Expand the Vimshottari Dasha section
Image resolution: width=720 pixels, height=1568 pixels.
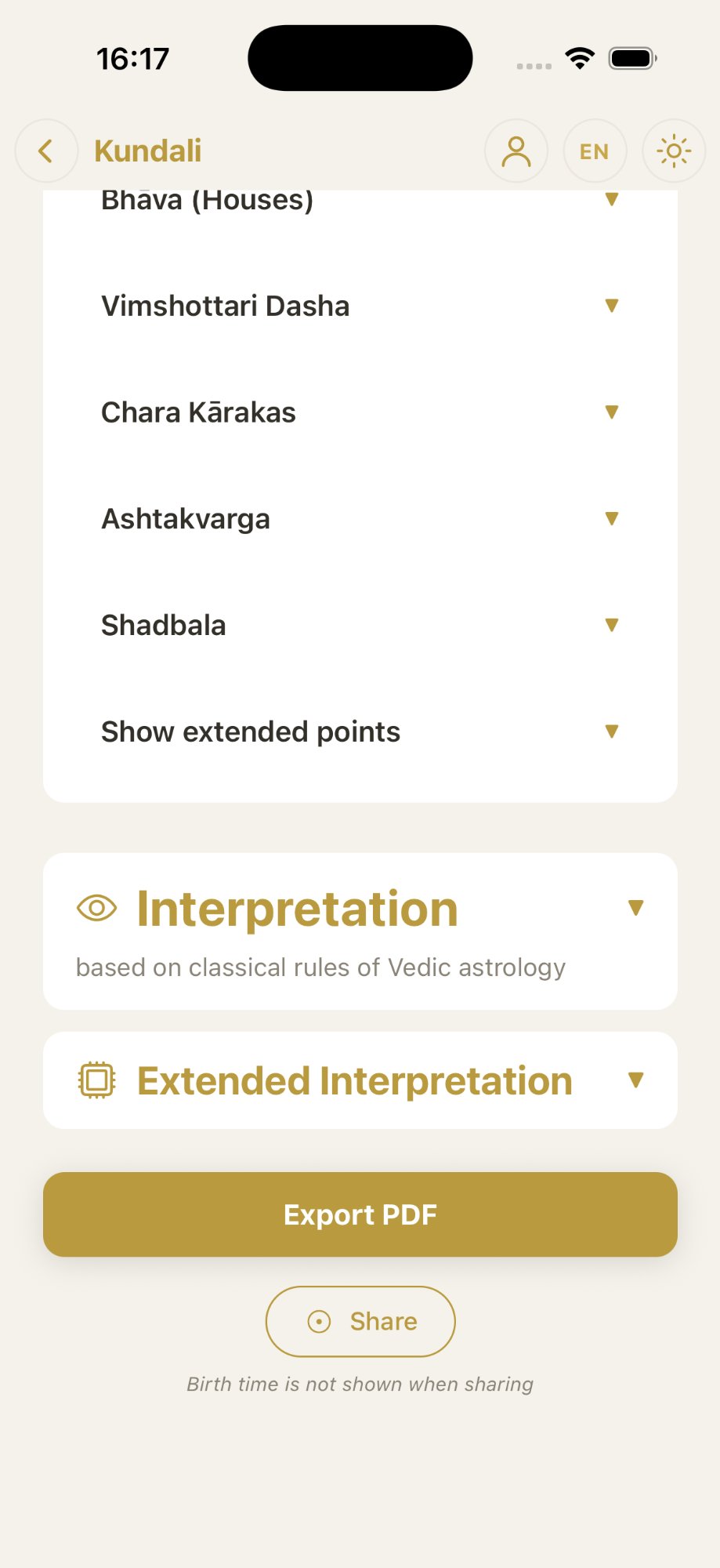pos(360,306)
